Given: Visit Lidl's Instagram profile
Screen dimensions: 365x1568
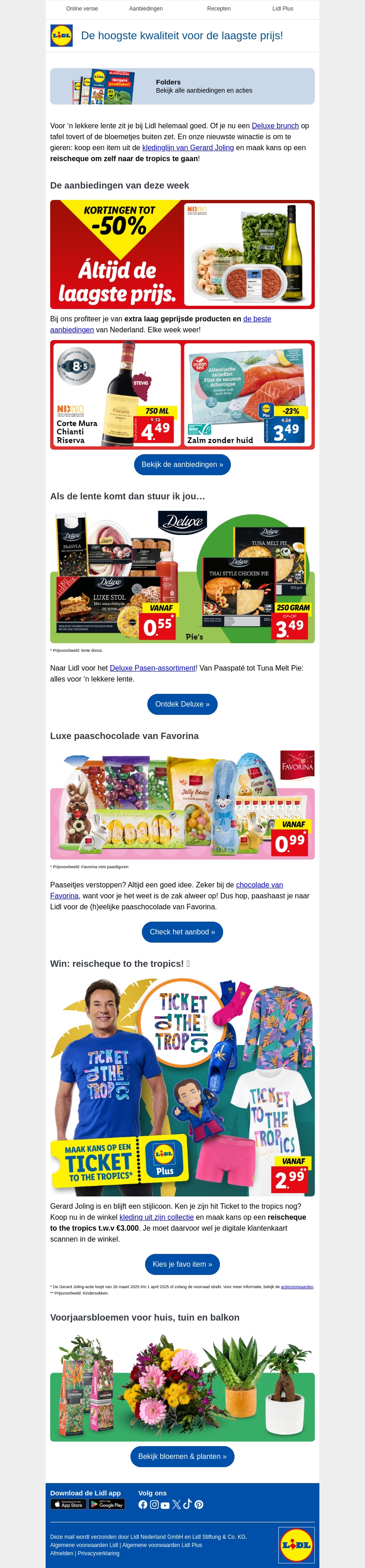Looking at the screenshot, I should pos(155,1505).
